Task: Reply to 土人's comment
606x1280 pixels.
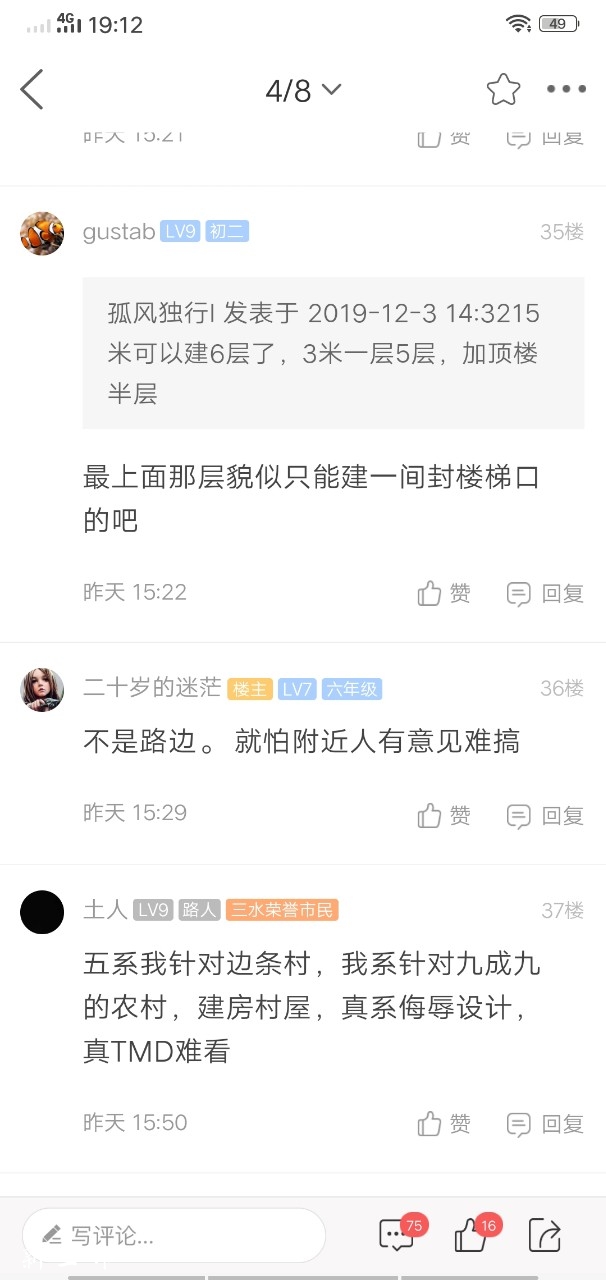Action: [545, 1124]
